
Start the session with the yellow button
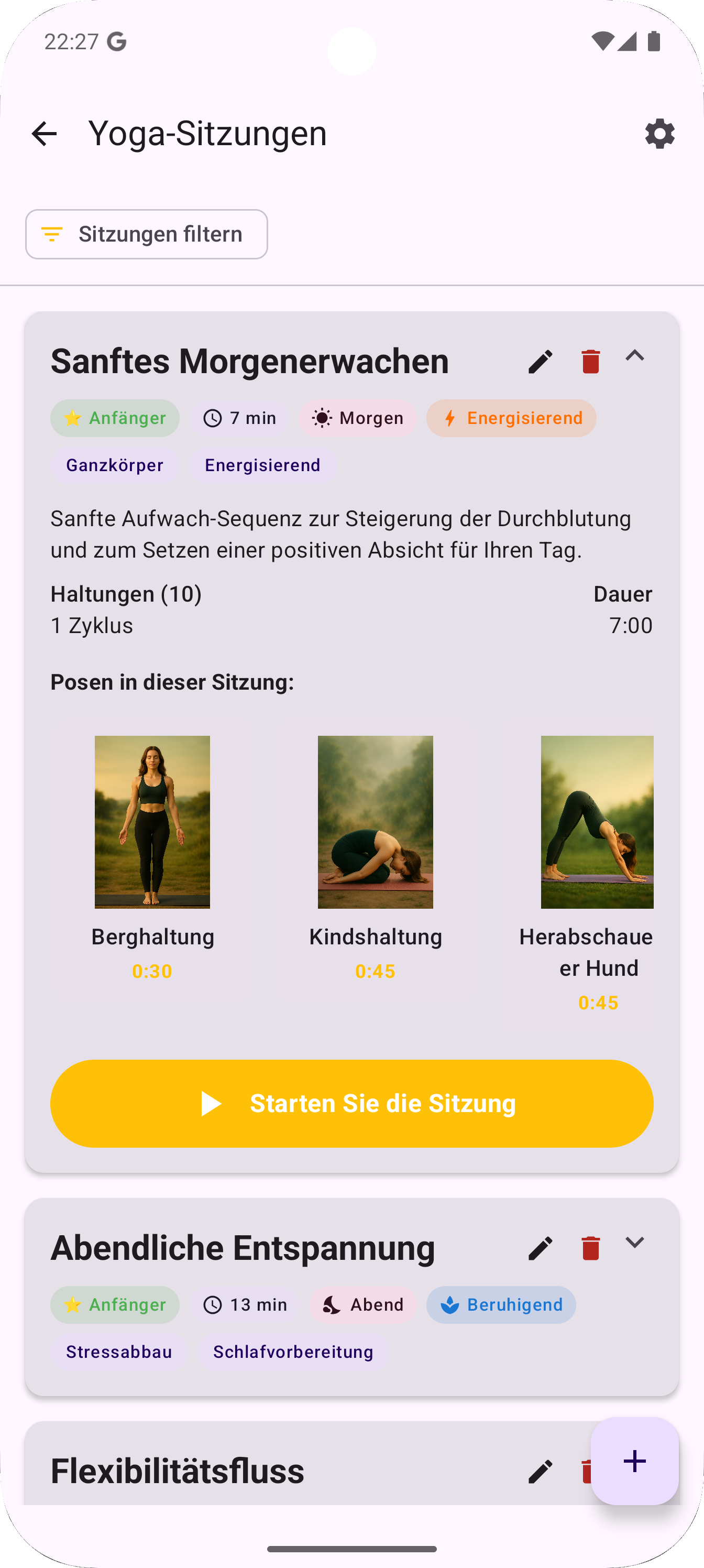[351, 1103]
